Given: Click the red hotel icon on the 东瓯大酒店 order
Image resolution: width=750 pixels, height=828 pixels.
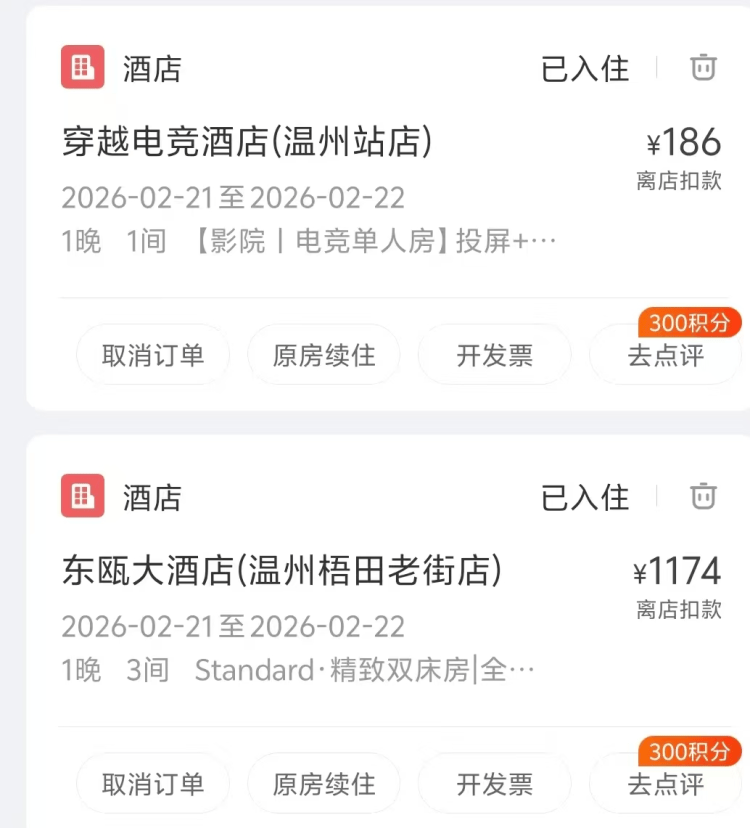Looking at the screenshot, I should (84, 497).
